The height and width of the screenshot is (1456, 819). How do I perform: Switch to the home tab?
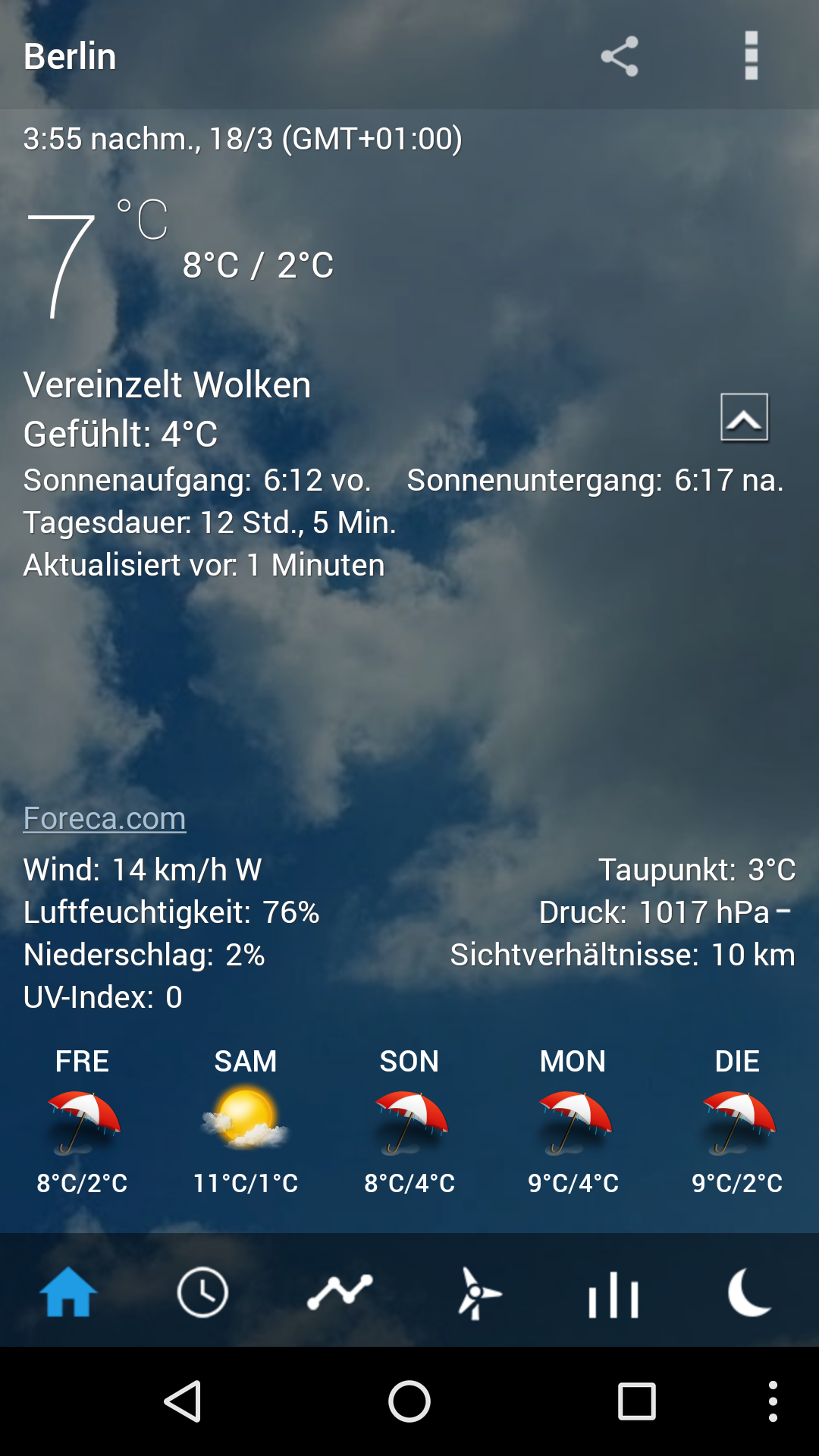[68, 1291]
